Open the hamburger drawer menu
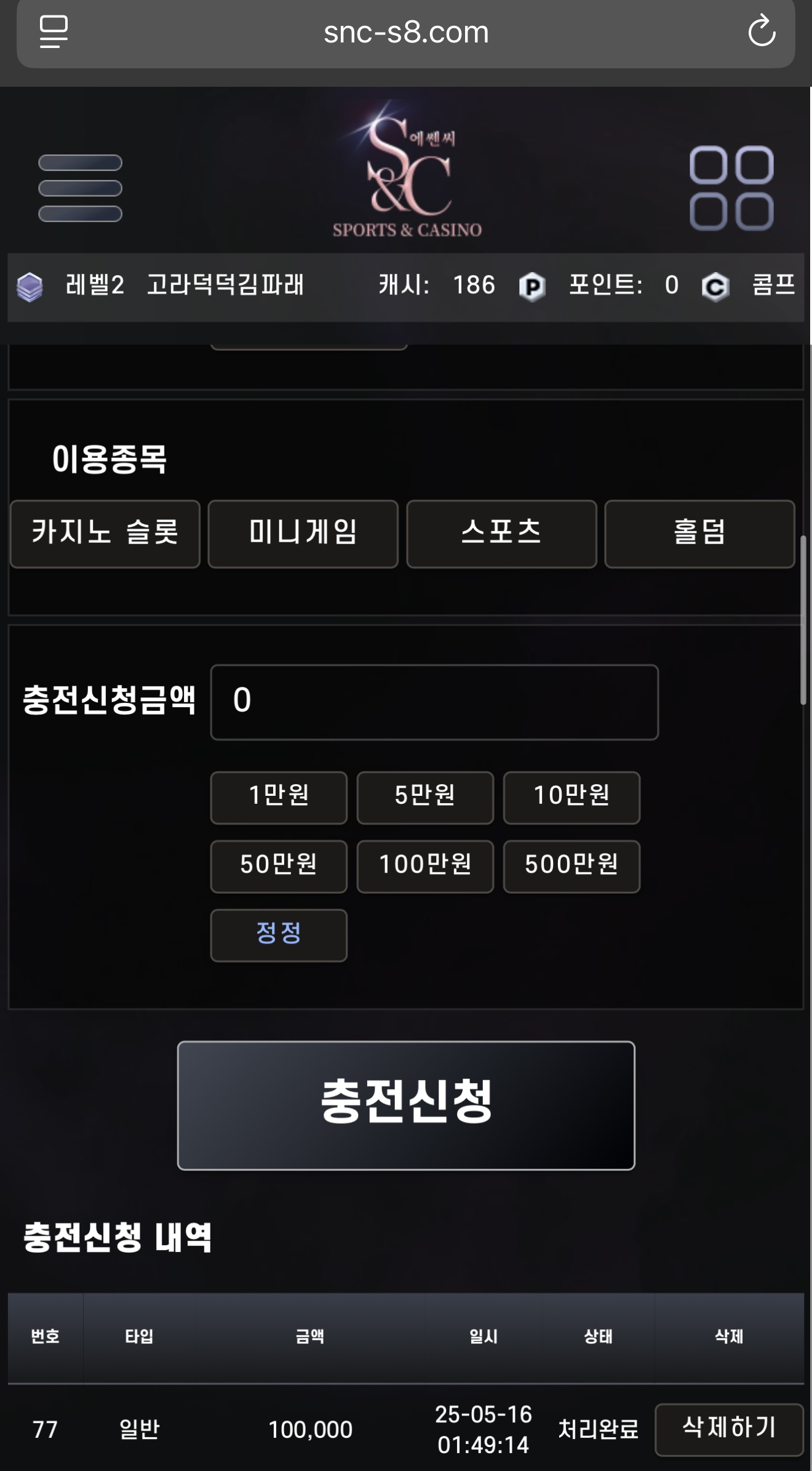 (x=80, y=188)
